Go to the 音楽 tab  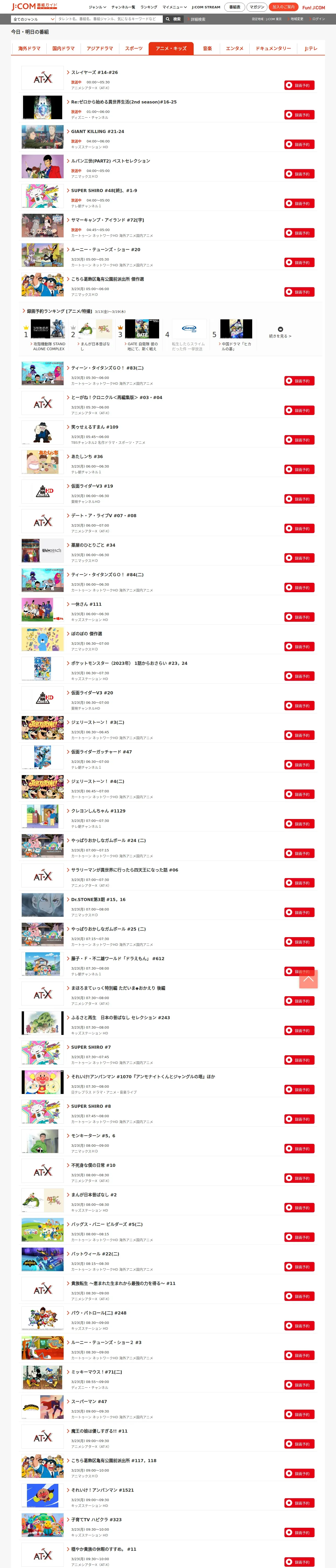[207, 48]
